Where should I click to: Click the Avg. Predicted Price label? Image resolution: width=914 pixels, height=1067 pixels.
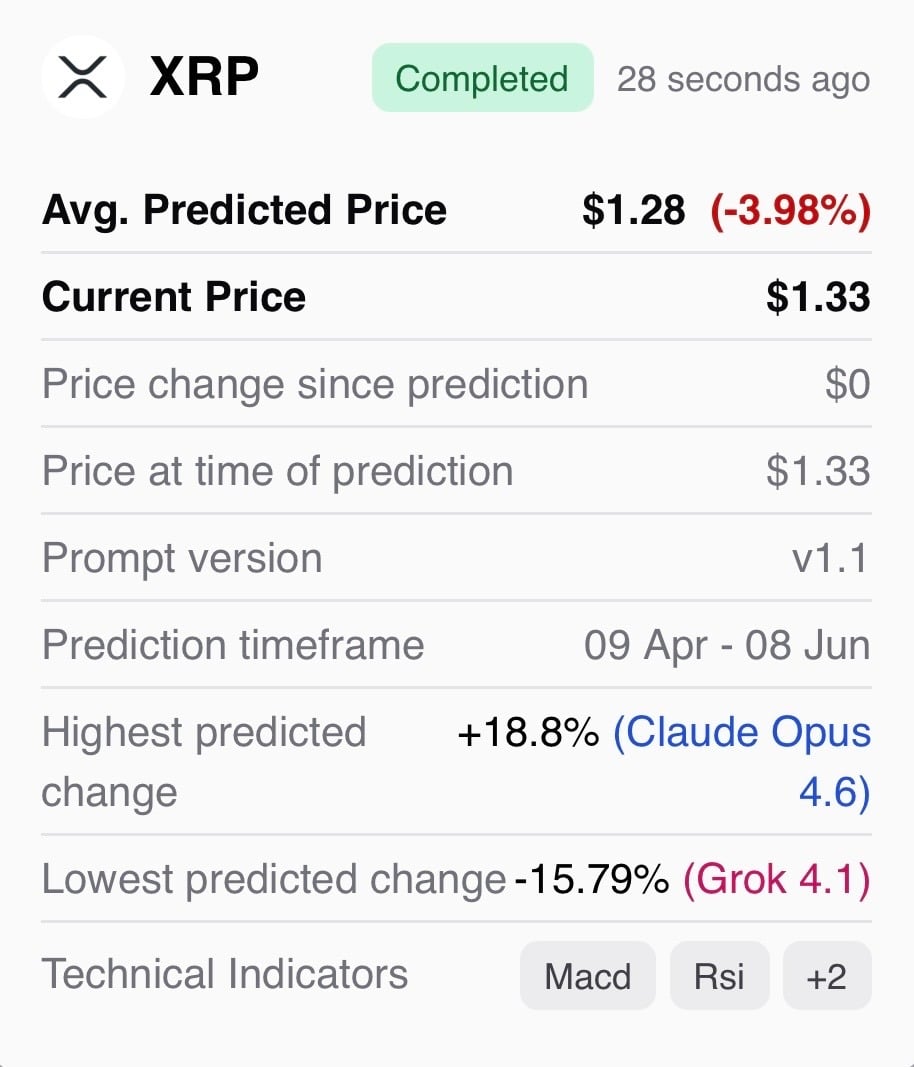point(244,210)
